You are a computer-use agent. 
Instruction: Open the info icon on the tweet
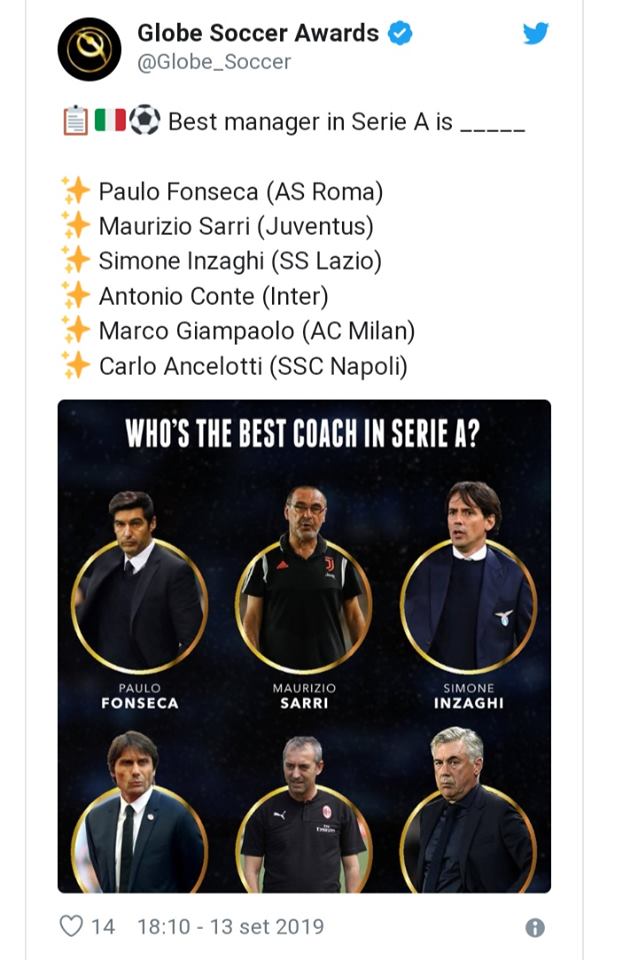click(536, 927)
